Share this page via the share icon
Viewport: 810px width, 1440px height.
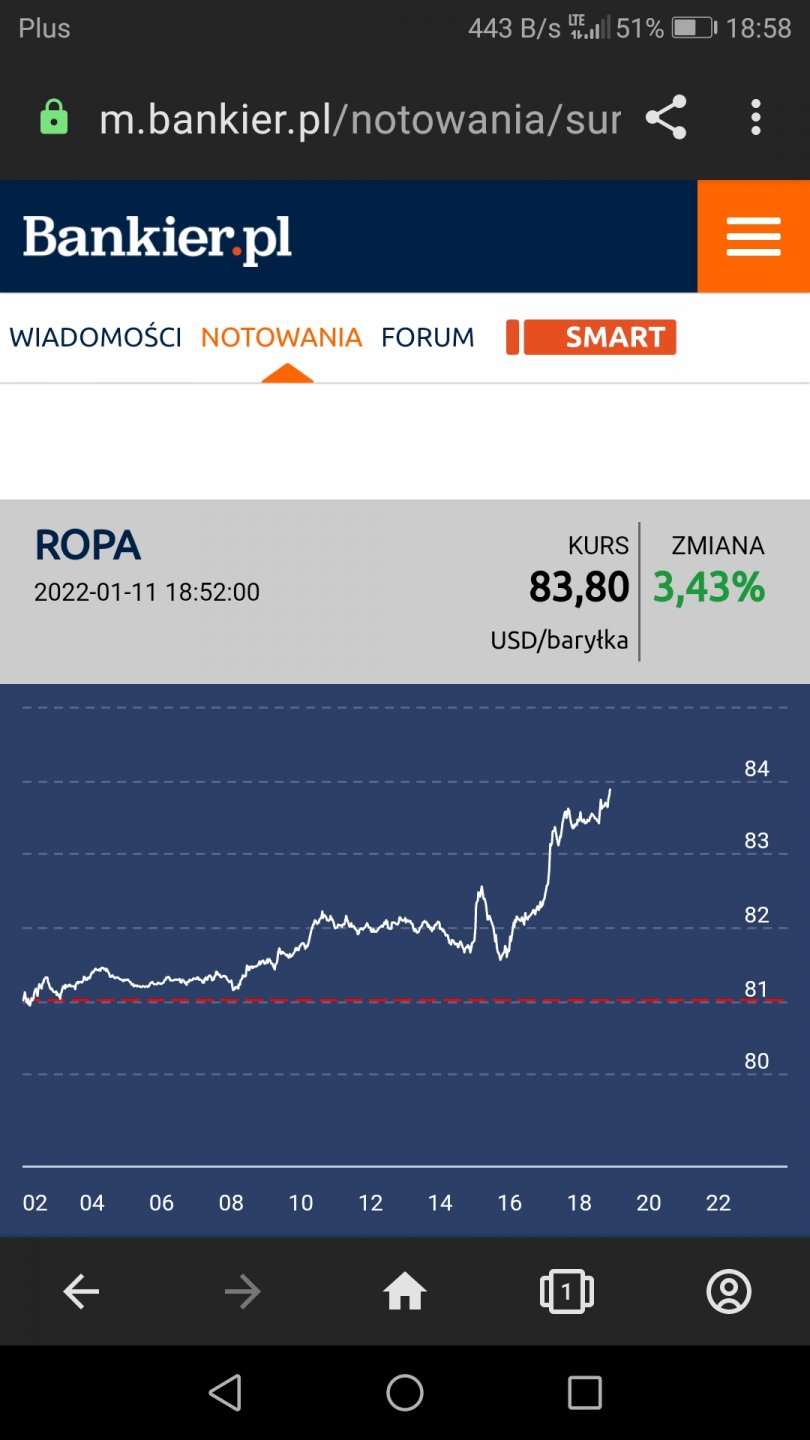666,117
